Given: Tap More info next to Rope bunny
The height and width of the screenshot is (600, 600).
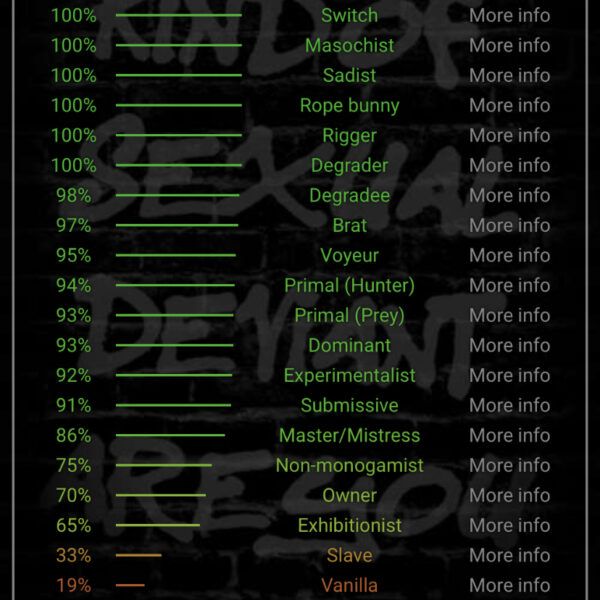Looking at the screenshot, I should click(x=509, y=105).
